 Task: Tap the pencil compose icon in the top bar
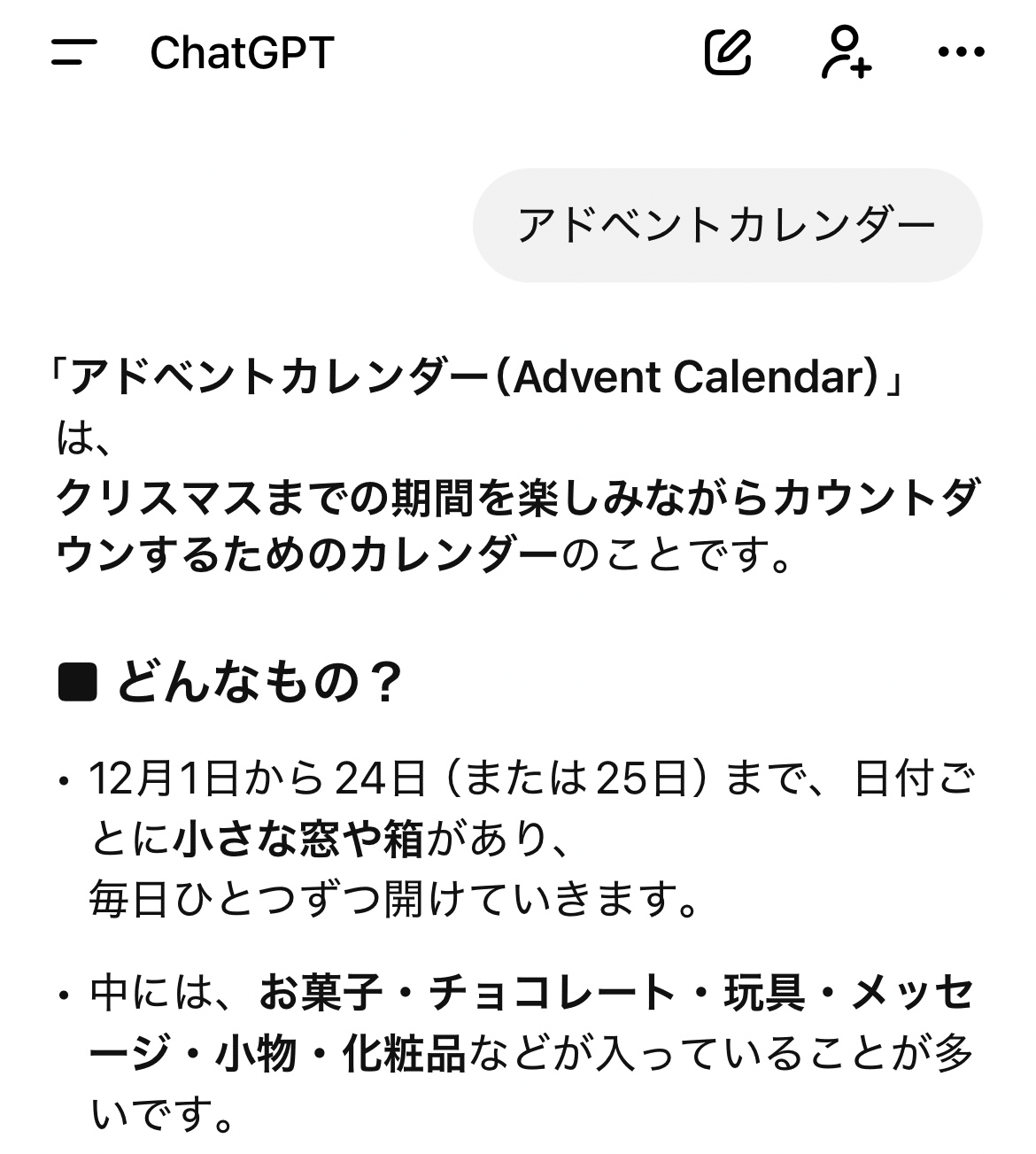point(729,55)
